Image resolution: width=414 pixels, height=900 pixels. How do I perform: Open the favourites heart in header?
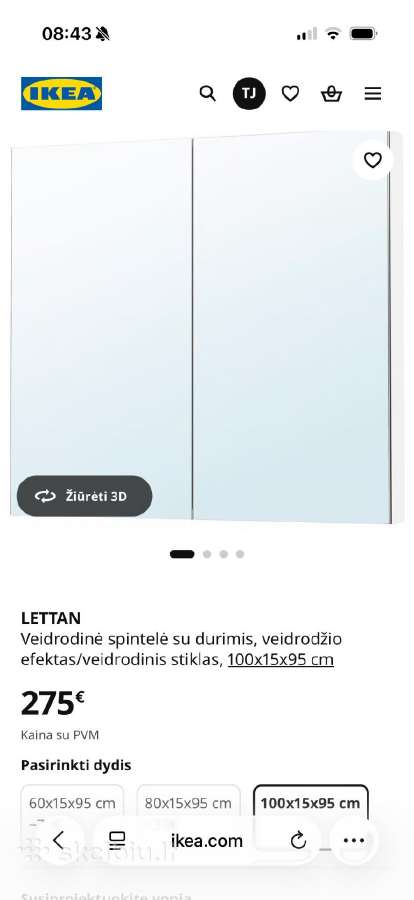point(291,94)
